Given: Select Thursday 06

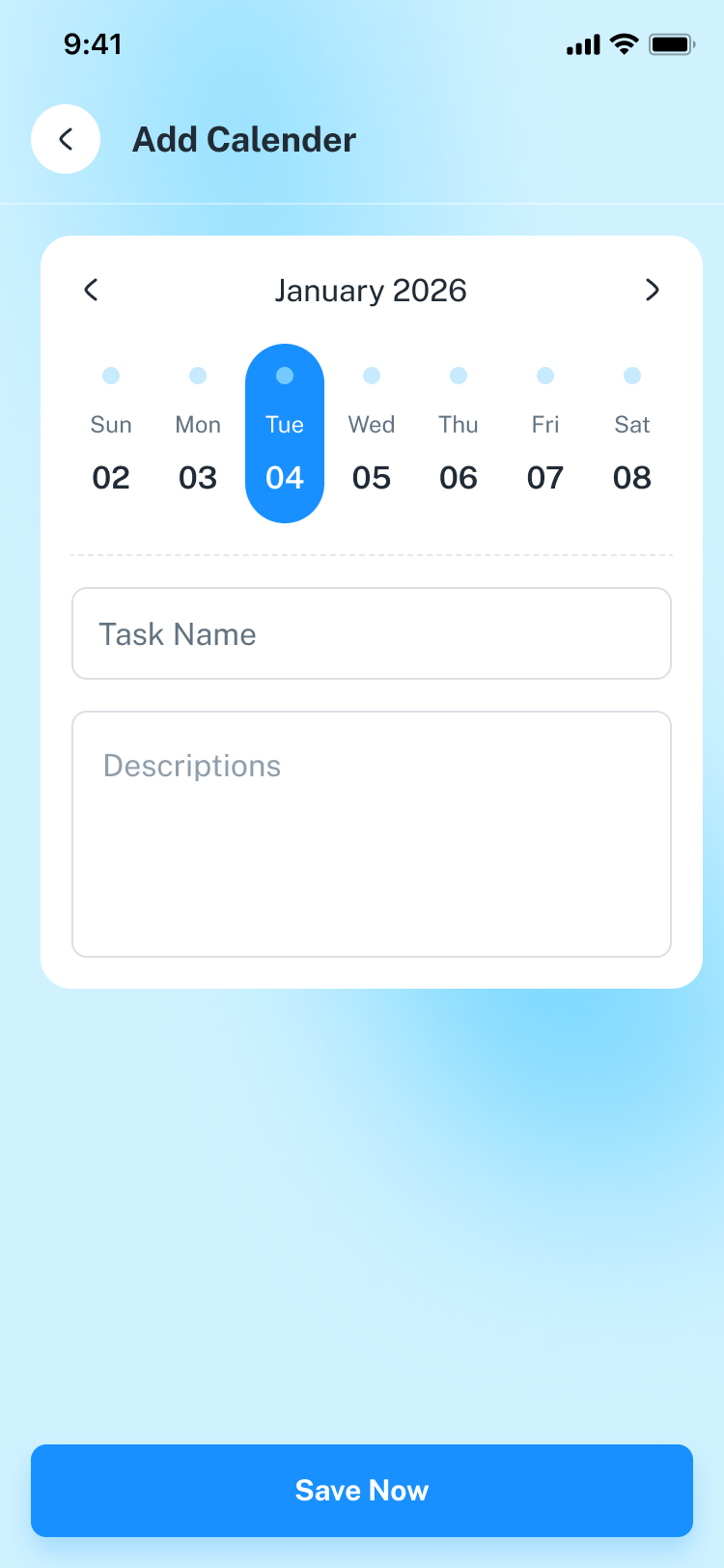Looking at the screenshot, I should click(459, 452).
